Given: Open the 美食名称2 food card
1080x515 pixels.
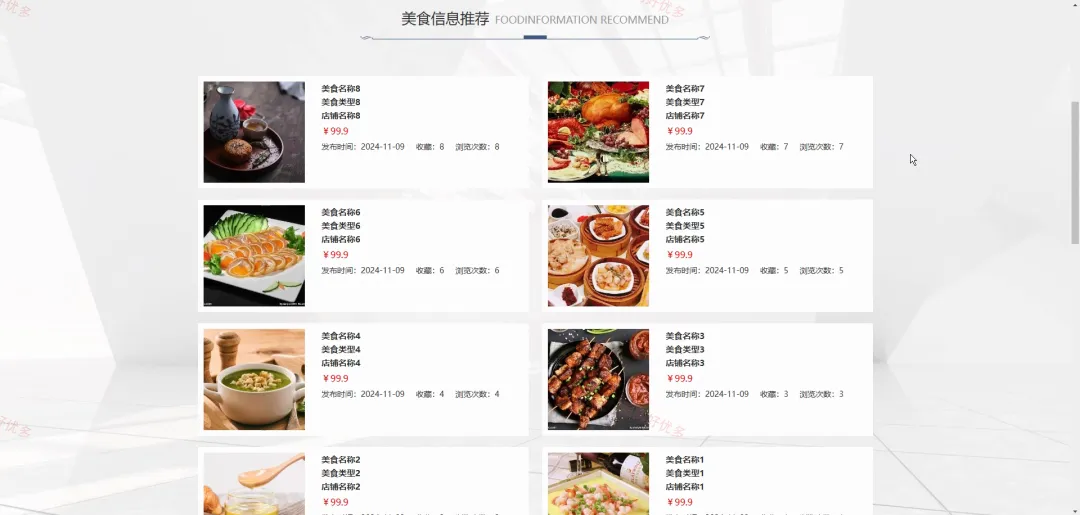Looking at the screenshot, I should (363, 481).
